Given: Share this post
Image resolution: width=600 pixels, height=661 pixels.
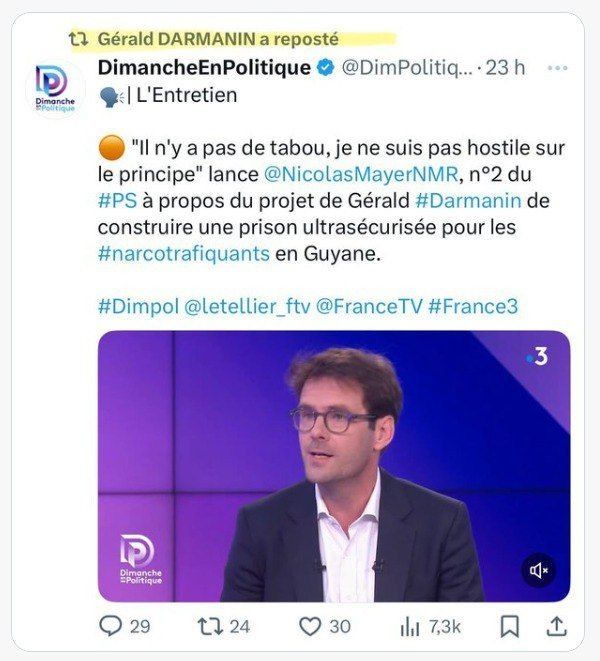Looking at the screenshot, I should 557,626.
